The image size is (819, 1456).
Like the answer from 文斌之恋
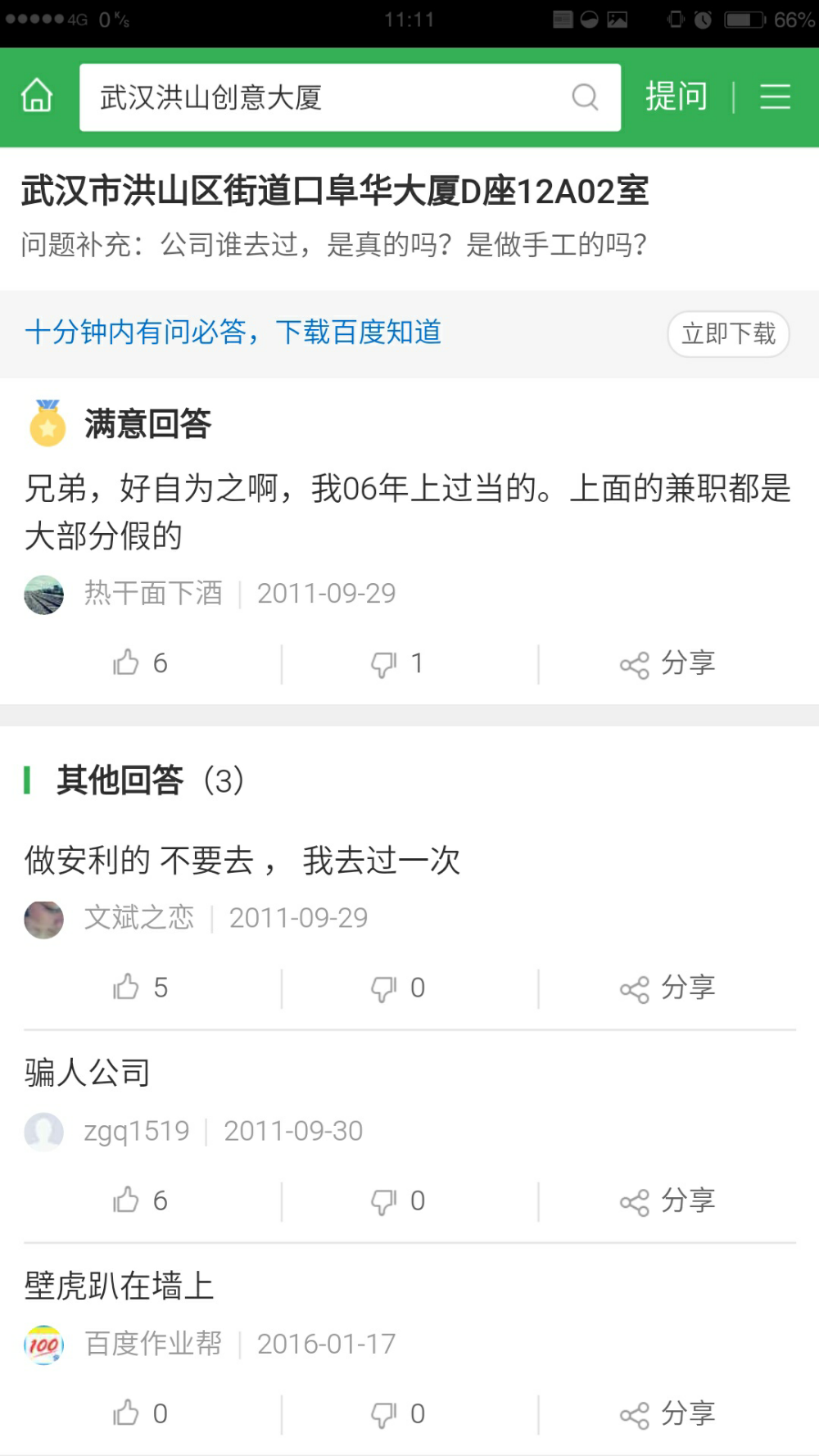pos(140,988)
